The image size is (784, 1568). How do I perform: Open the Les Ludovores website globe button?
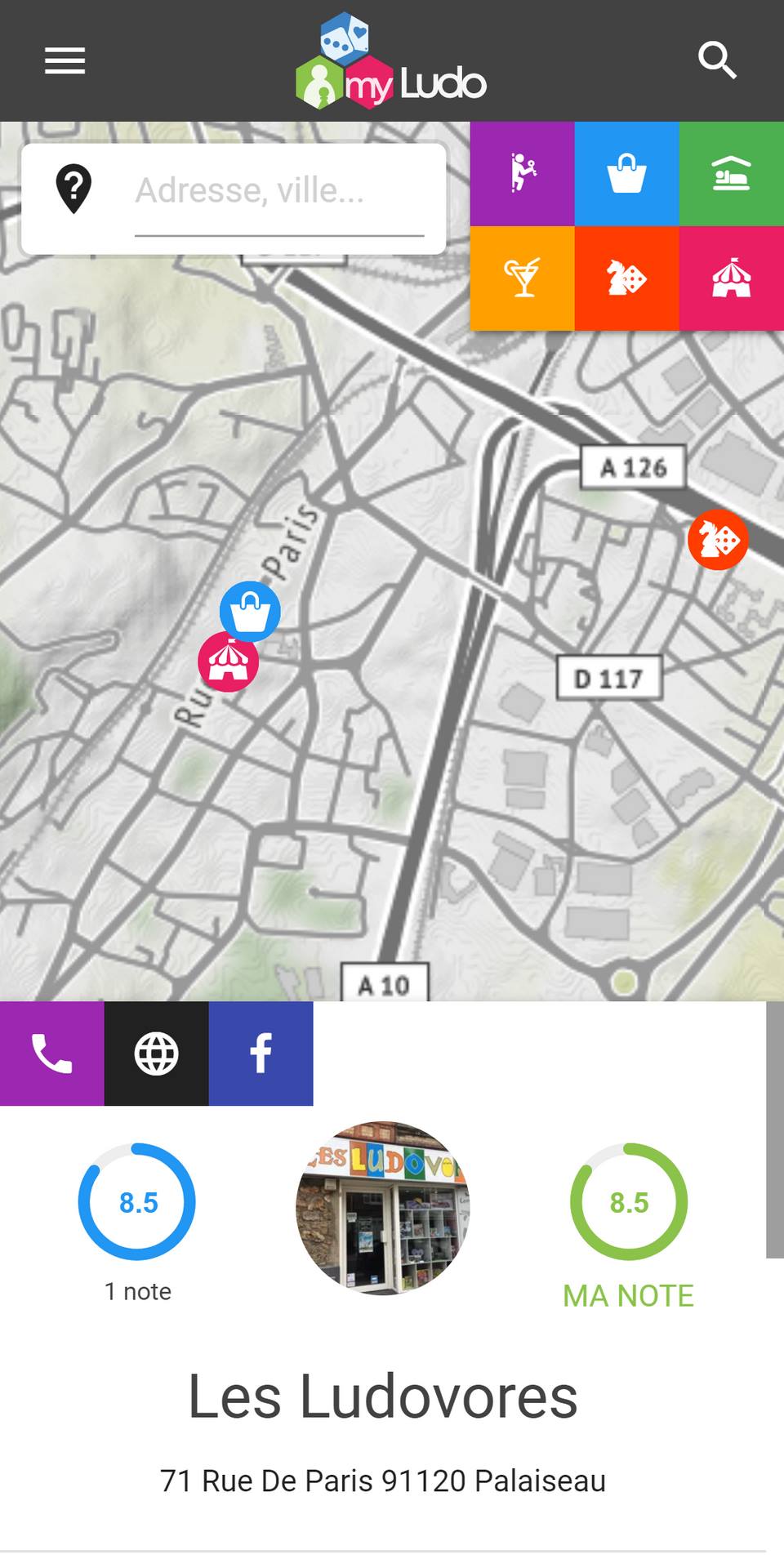tap(156, 1053)
